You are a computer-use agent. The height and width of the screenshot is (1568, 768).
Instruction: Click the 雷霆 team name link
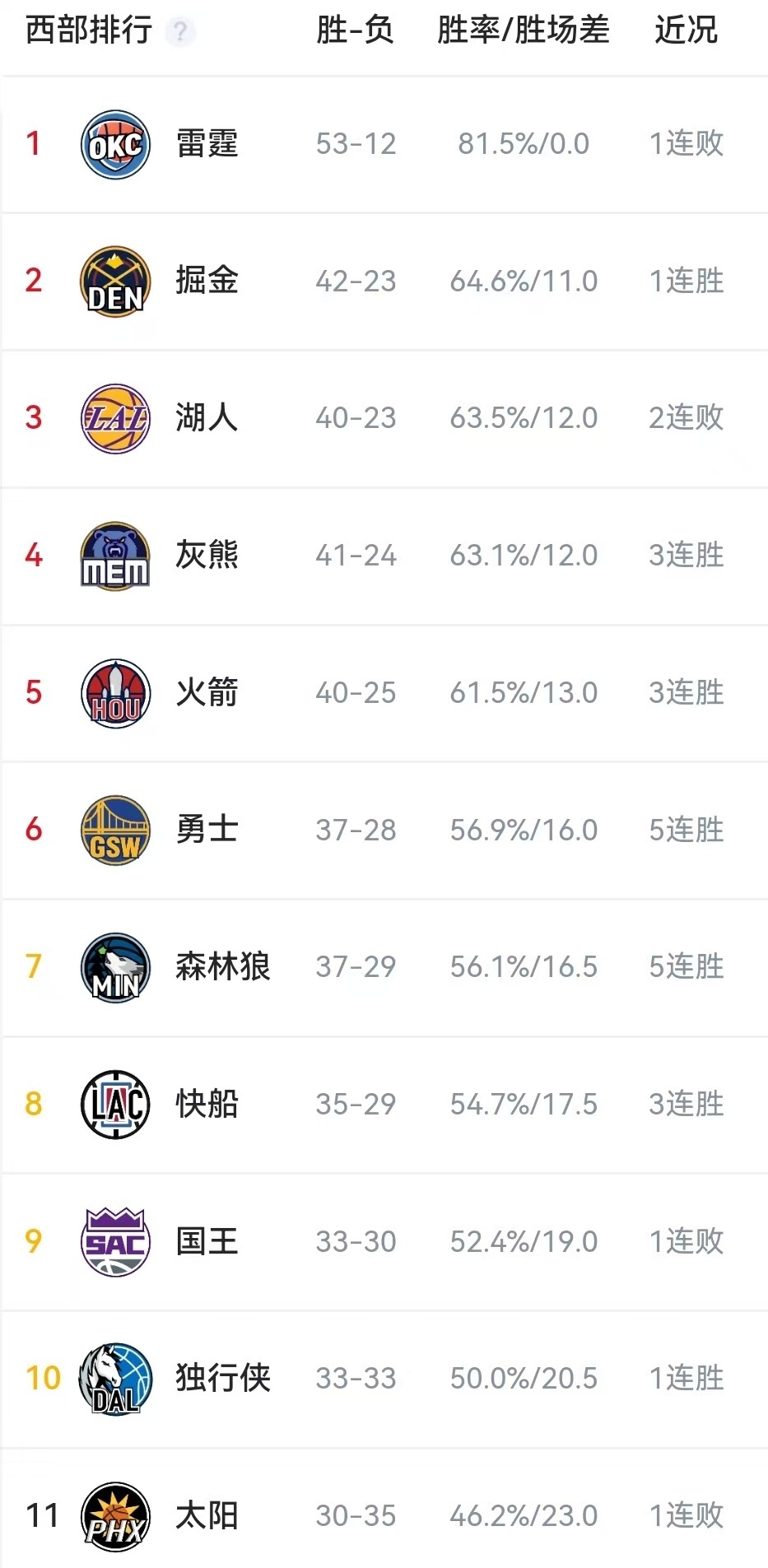[x=207, y=143]
